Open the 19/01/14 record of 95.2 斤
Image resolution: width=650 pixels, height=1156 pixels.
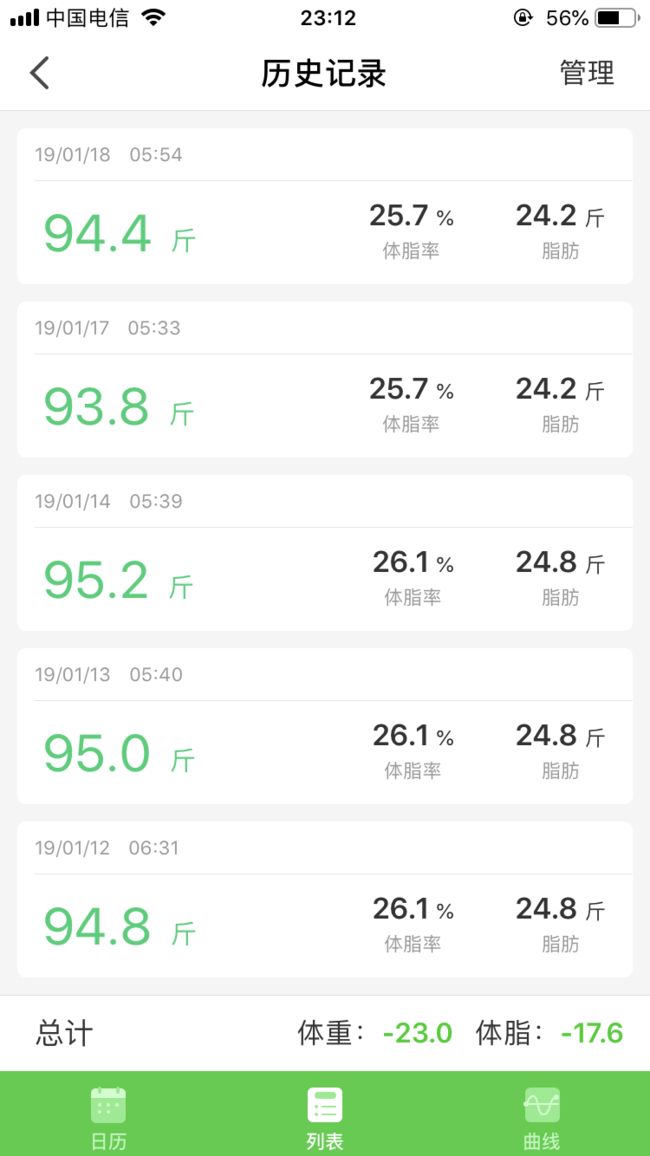325,553
